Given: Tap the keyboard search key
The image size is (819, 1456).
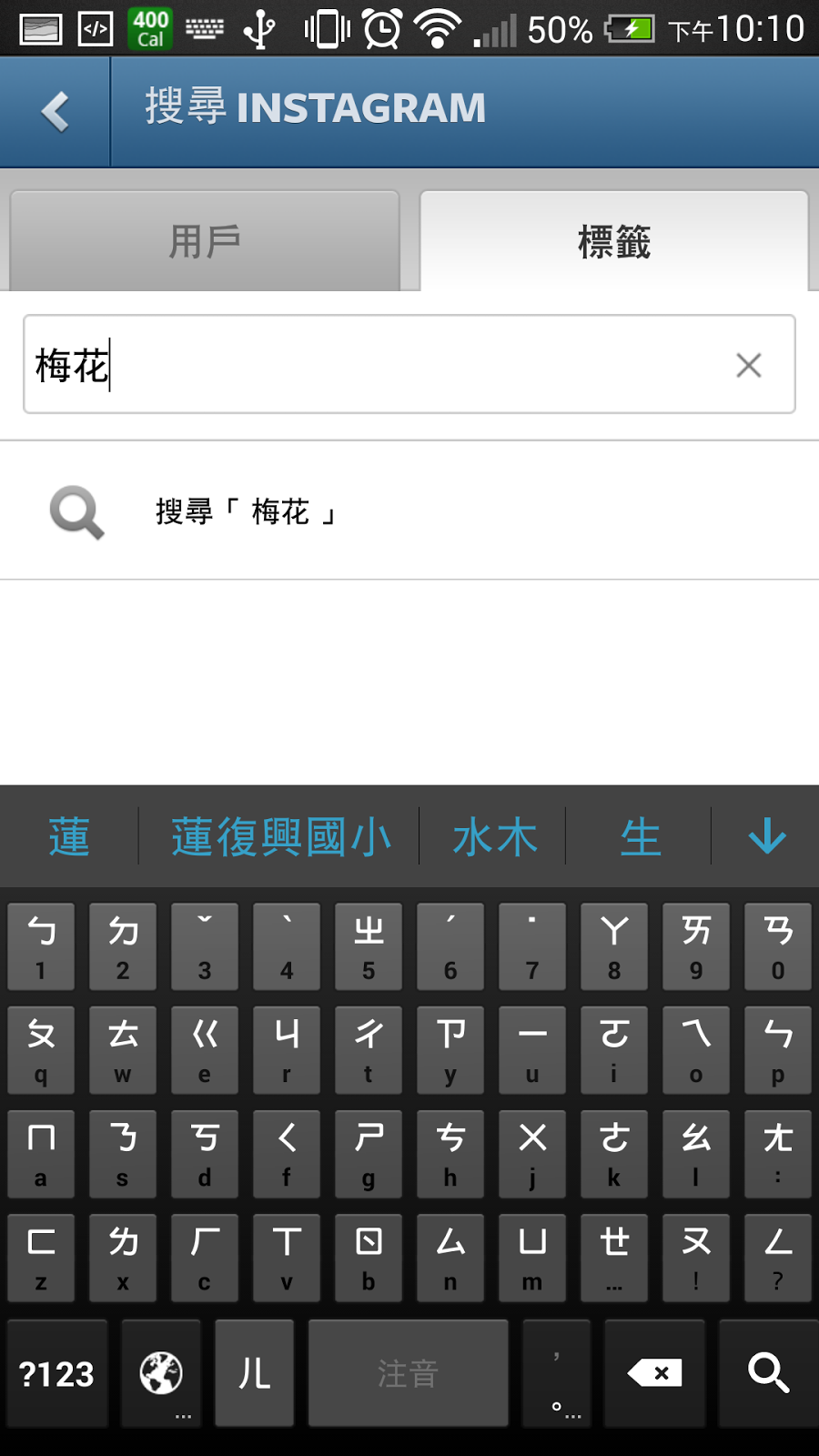Looking at the screenshot, I should (x=767, y=1372).
